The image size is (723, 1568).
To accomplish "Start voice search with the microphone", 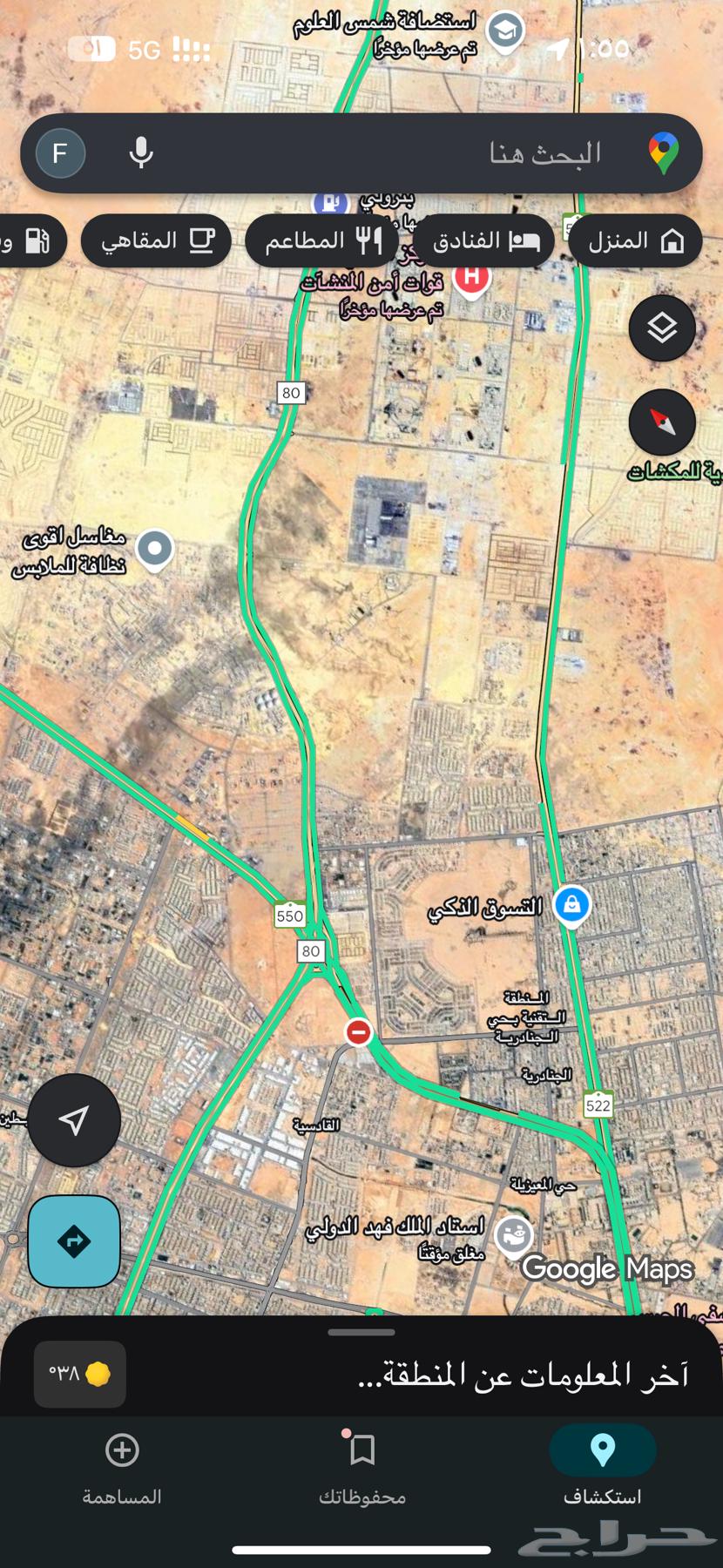I will click(141, 153).
